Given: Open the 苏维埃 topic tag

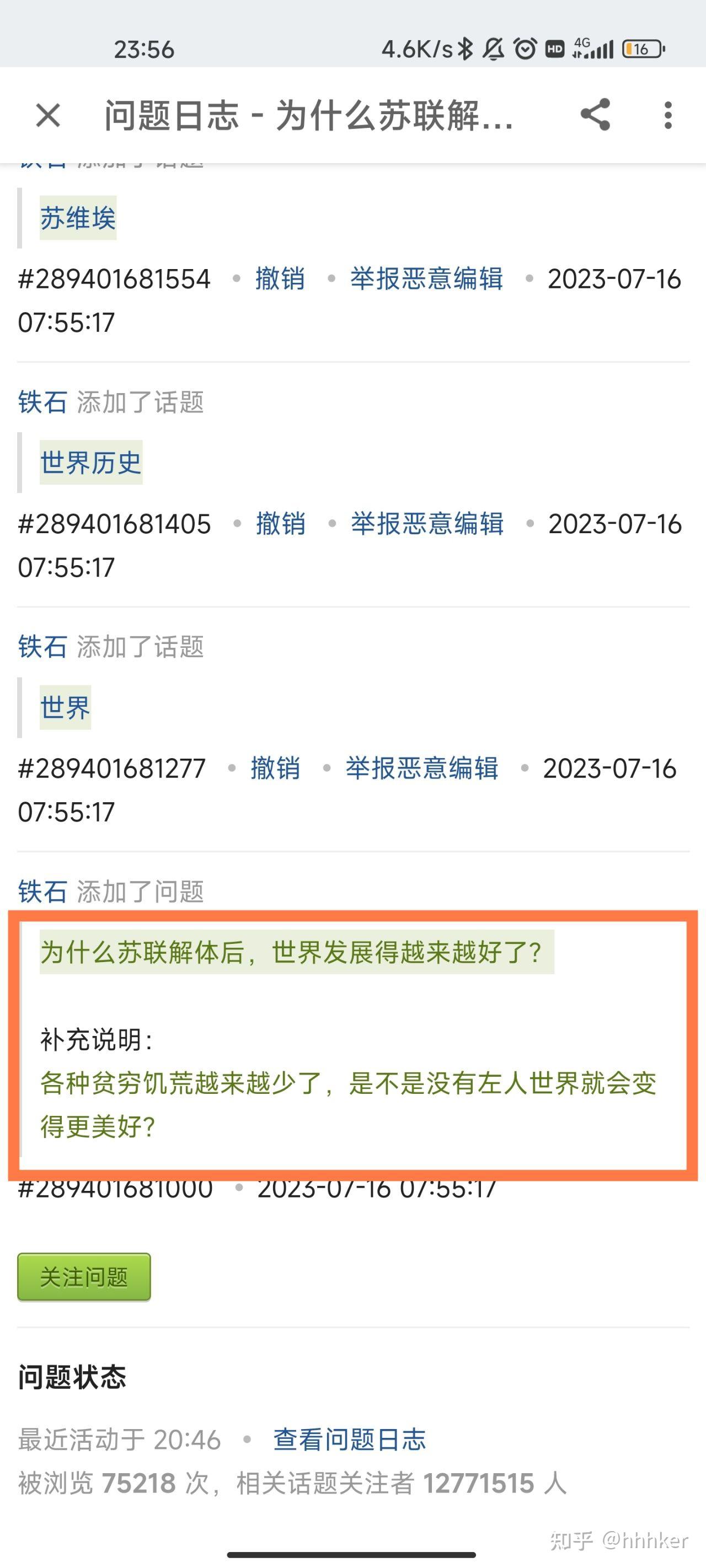Looking at the screenshot, I should 78,218.
